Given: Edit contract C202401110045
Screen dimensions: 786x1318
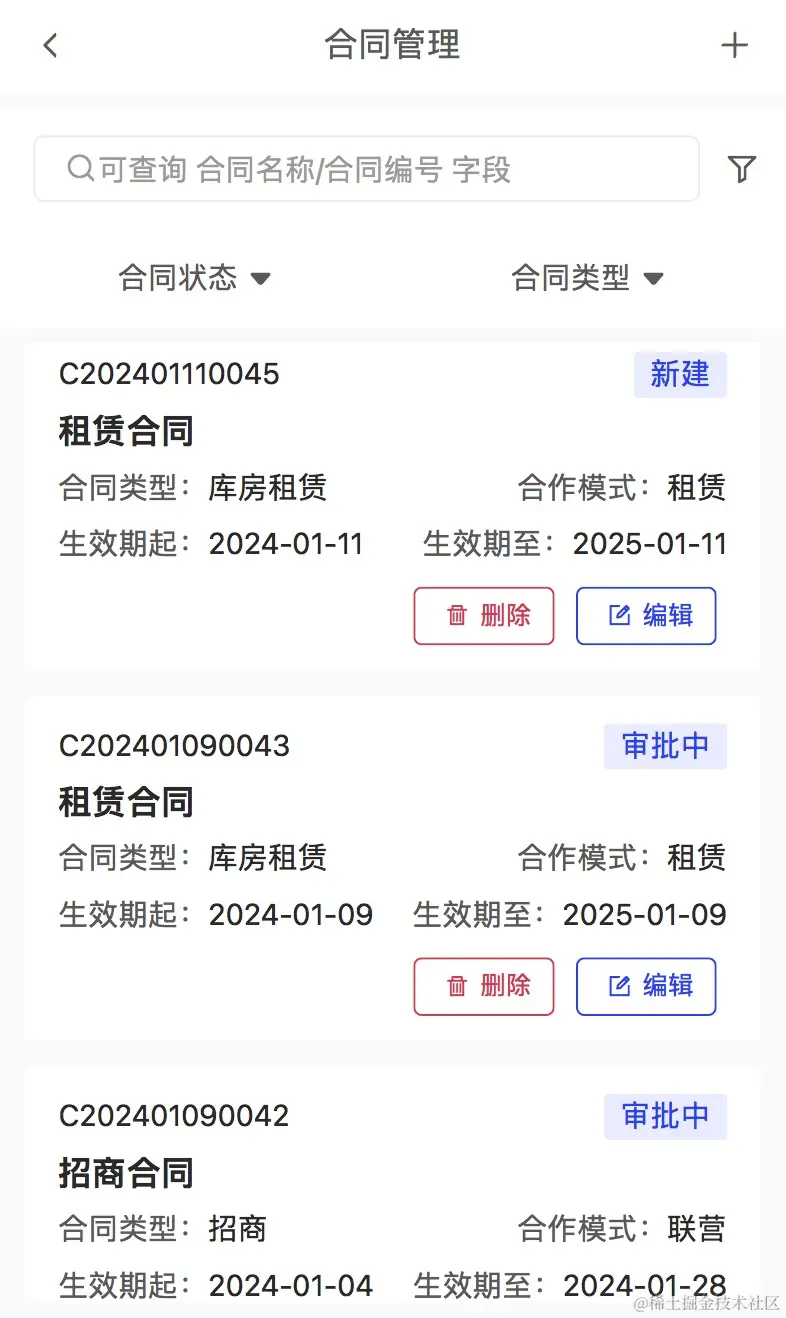Looking at the screenshot, I should pyautogui.click(x=646, y=615).
